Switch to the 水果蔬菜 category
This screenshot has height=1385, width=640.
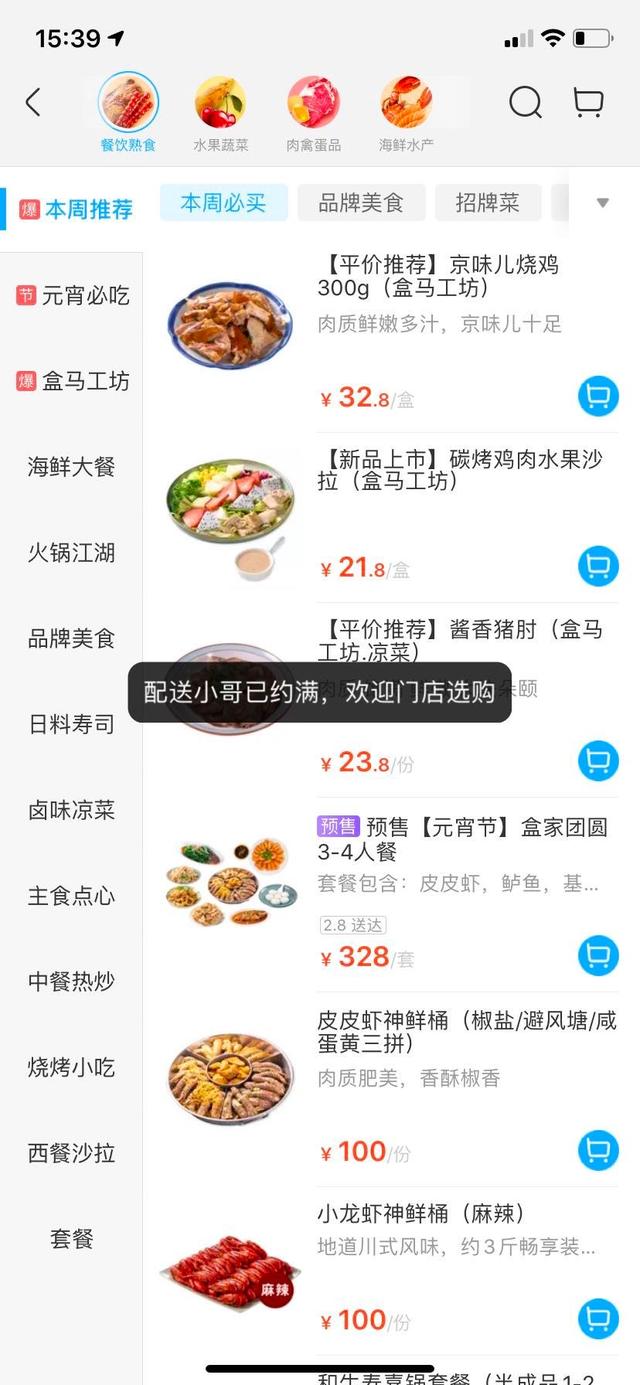pyautogui.click(x=220, y=114)
